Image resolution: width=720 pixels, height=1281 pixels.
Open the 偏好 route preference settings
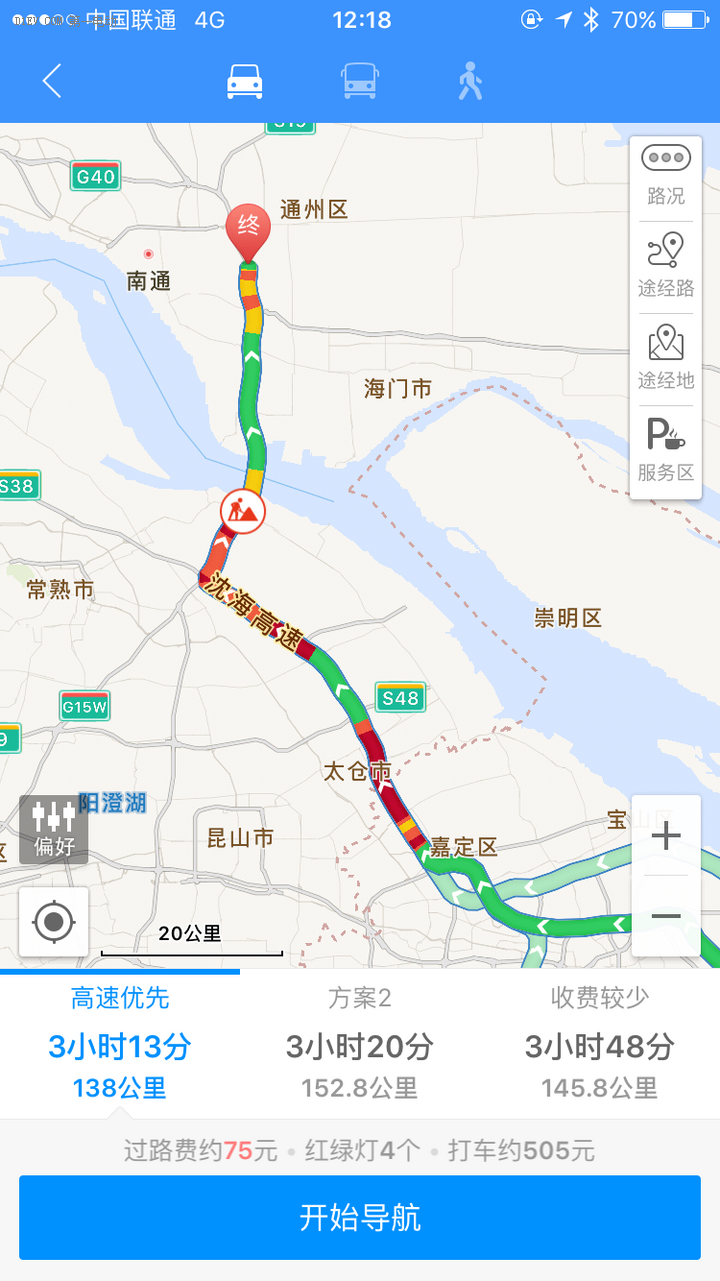[54, 829]
